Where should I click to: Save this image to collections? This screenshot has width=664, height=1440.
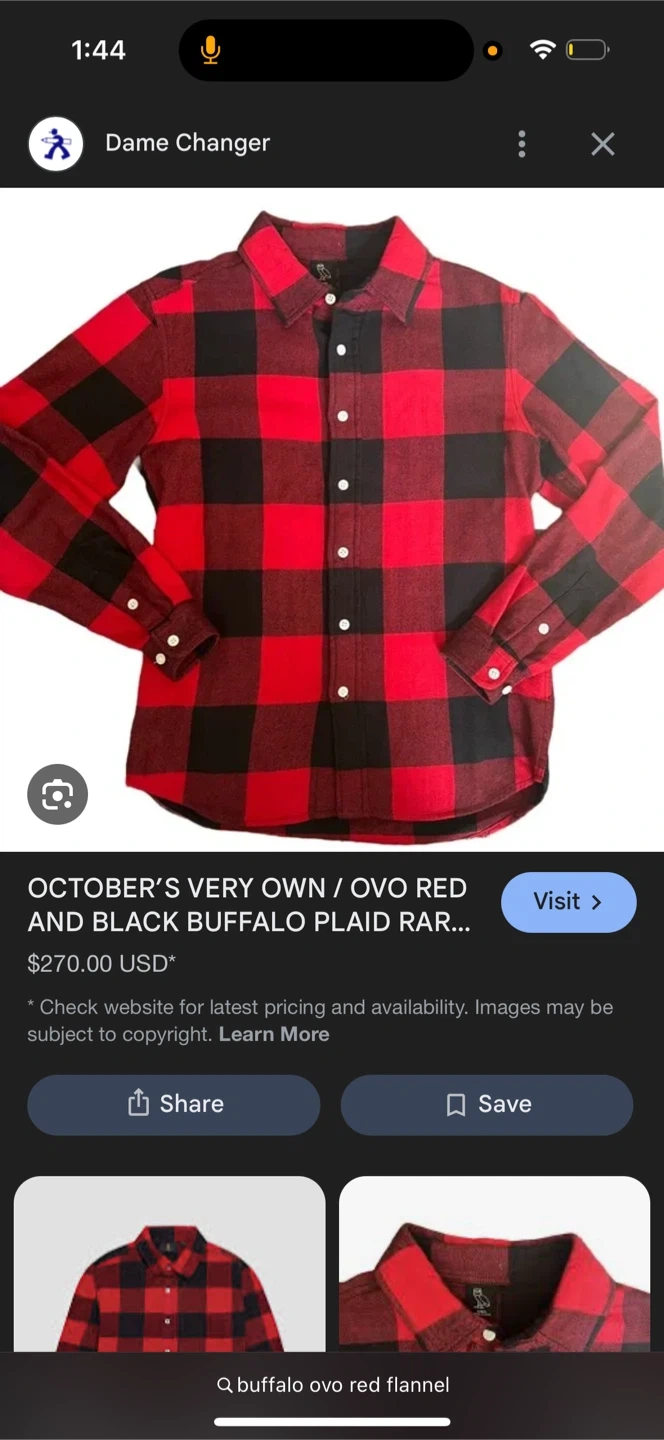tap(487, 1104)
